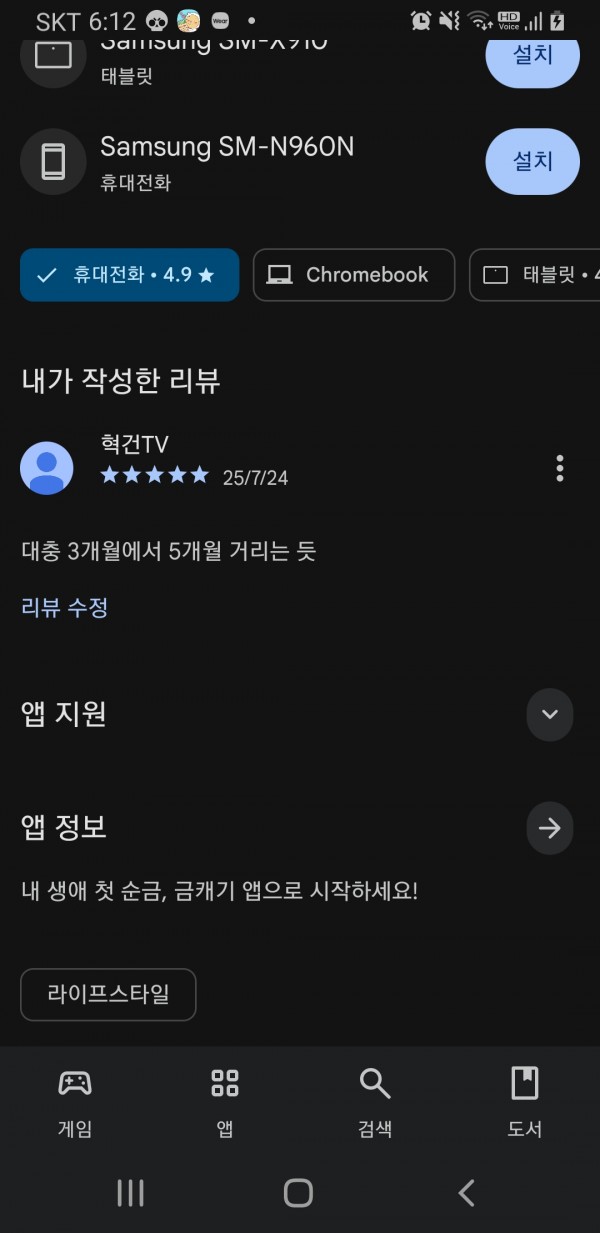
Task: Tap the 리뷰 수정 link
Action: 65,607
